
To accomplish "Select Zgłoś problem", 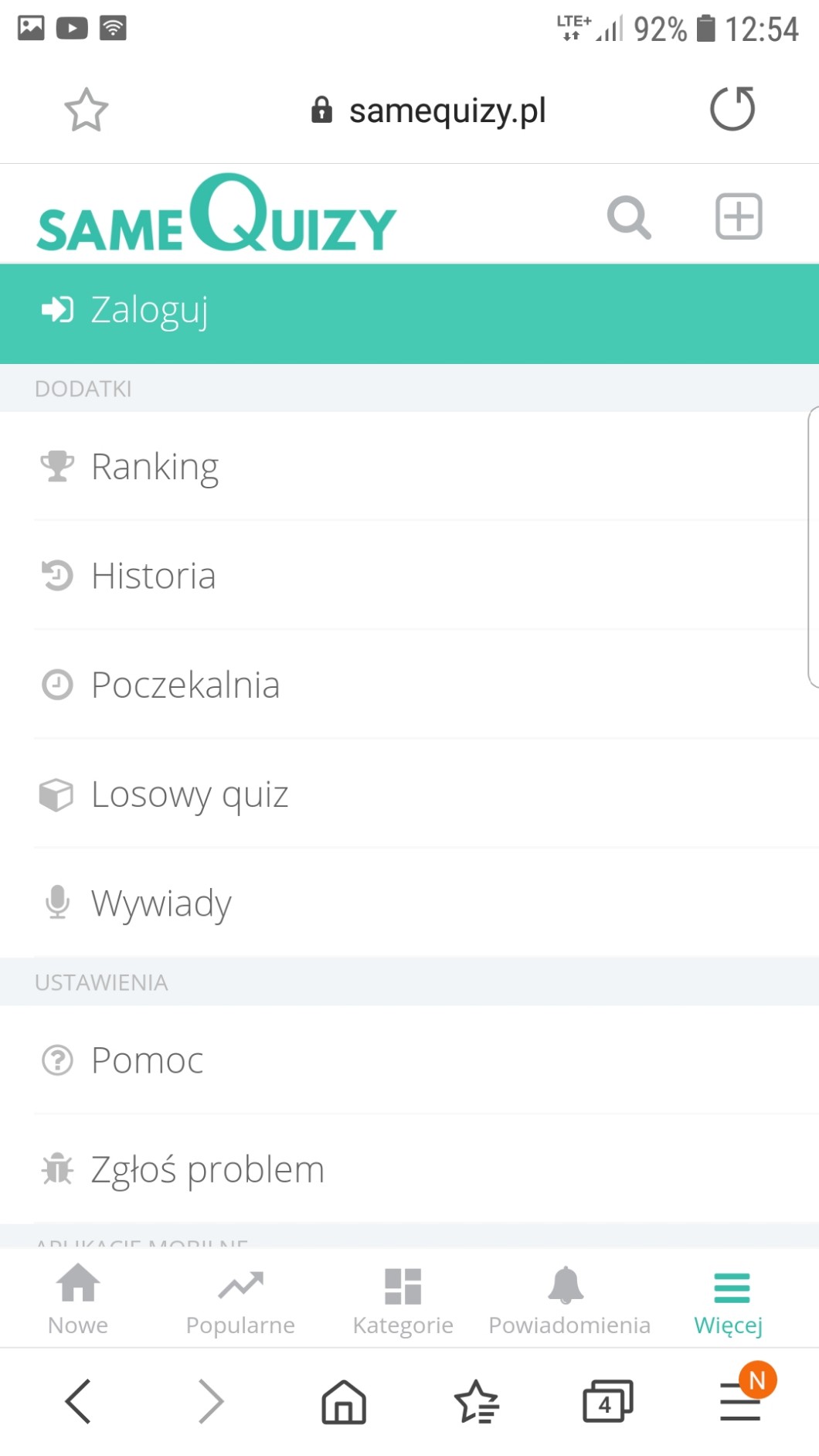I will tap(207, 1169).
